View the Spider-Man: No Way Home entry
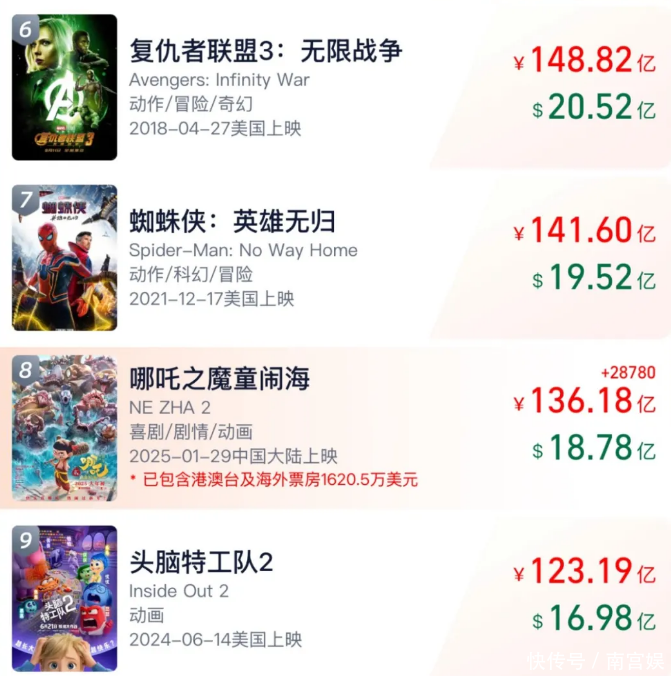The image size is (671, 676). click(x=232, y=221)
